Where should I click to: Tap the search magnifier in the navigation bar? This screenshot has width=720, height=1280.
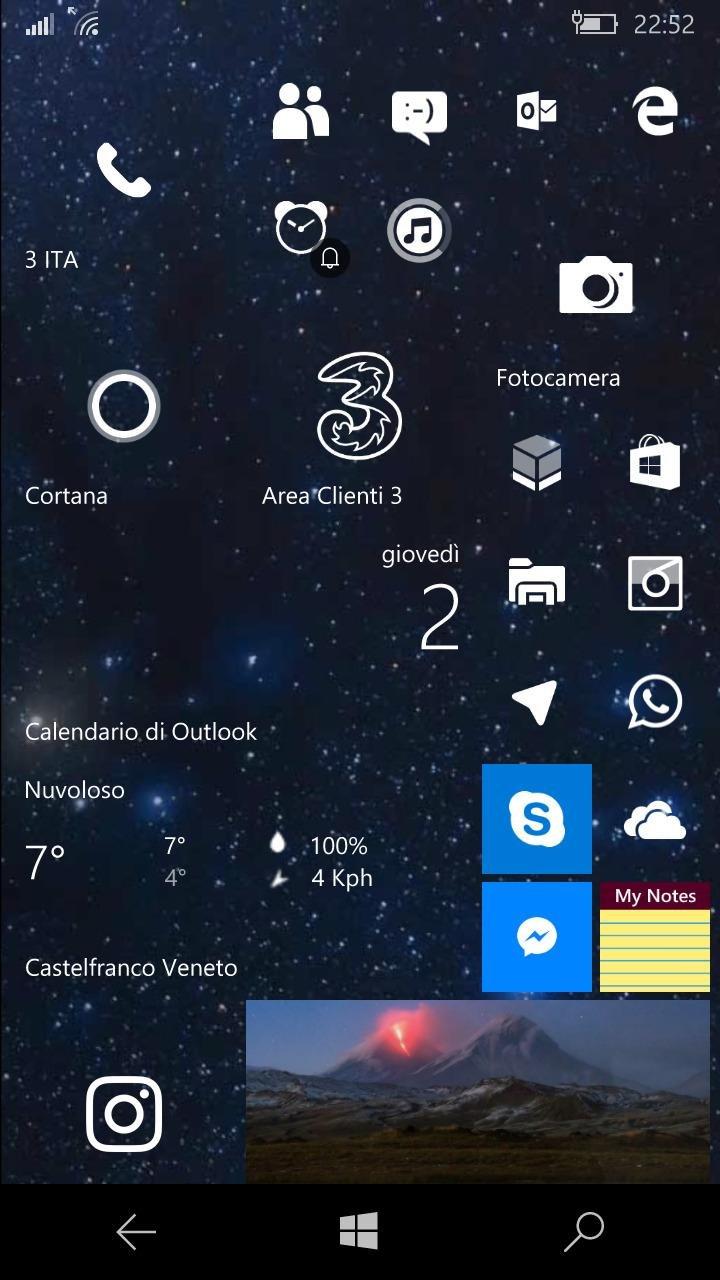coord(584,1232)
